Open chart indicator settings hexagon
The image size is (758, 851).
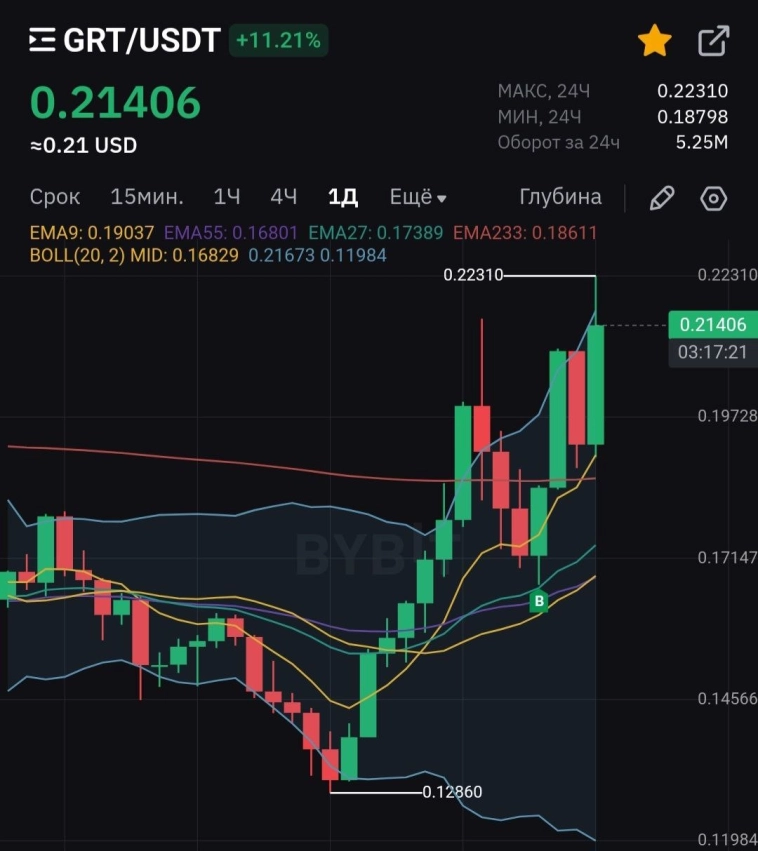[x=713, y=198]
